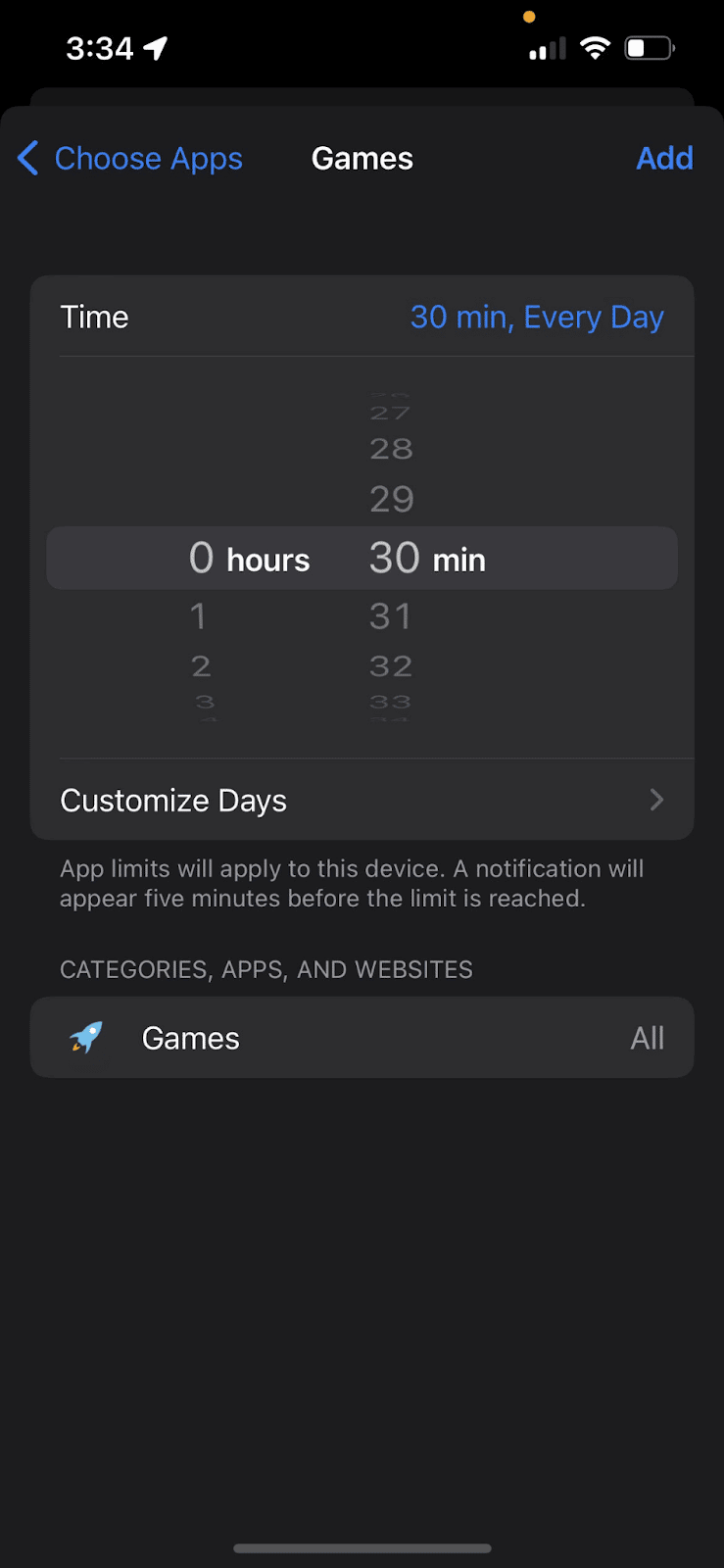Open Customize Days
This screenshot has width=724, height=1568.
(362, 801)
